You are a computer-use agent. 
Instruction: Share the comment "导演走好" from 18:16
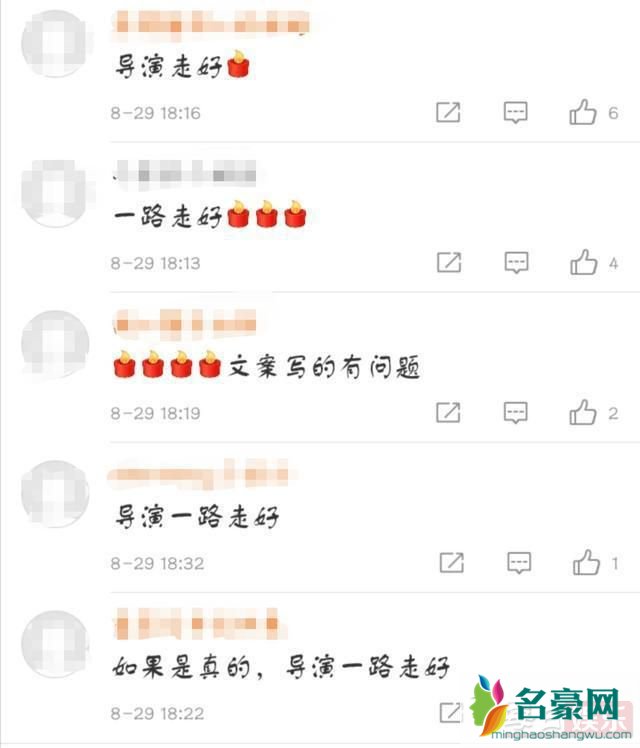coord(449,113)
